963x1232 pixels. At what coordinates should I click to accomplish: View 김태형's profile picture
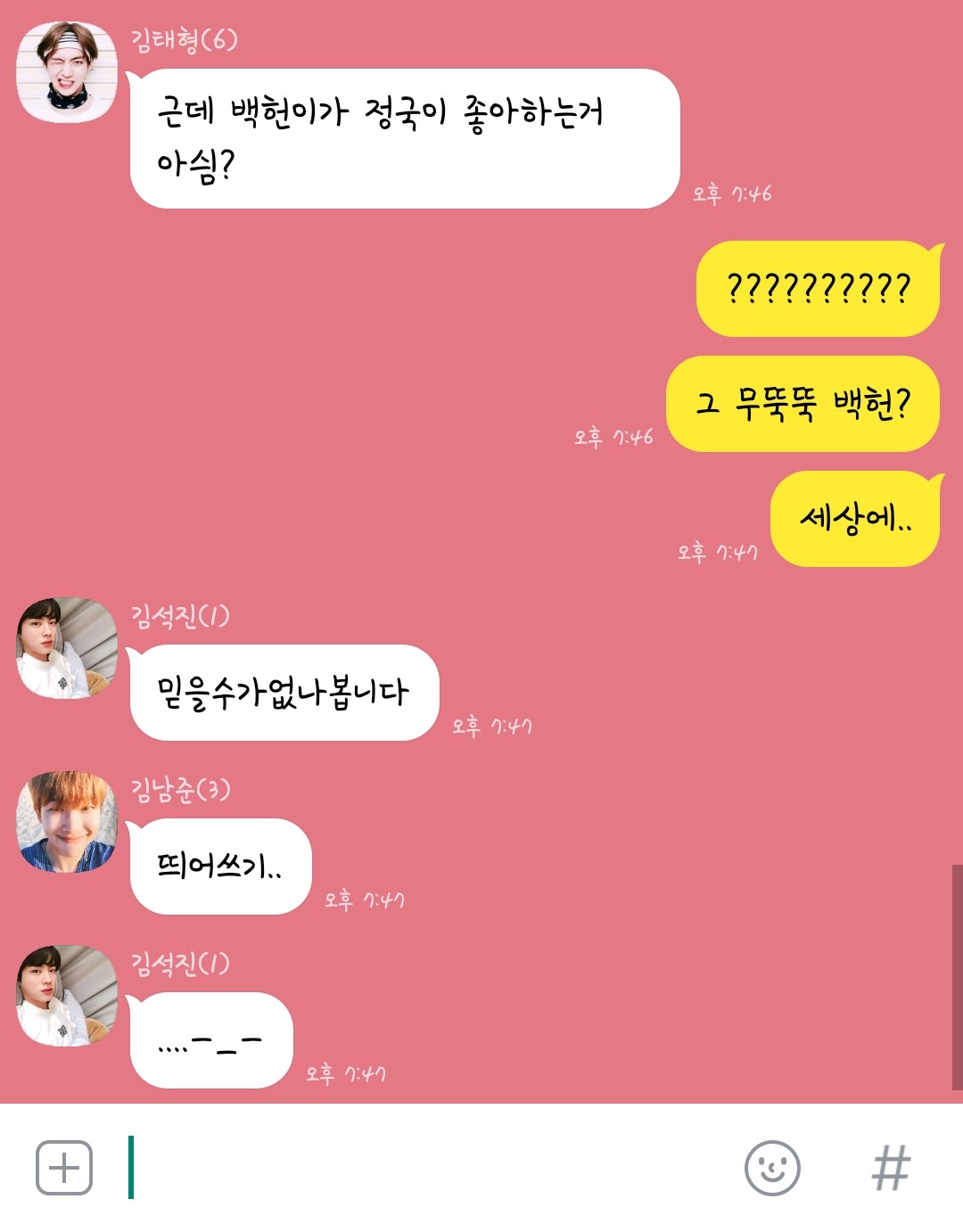(68, 72)
